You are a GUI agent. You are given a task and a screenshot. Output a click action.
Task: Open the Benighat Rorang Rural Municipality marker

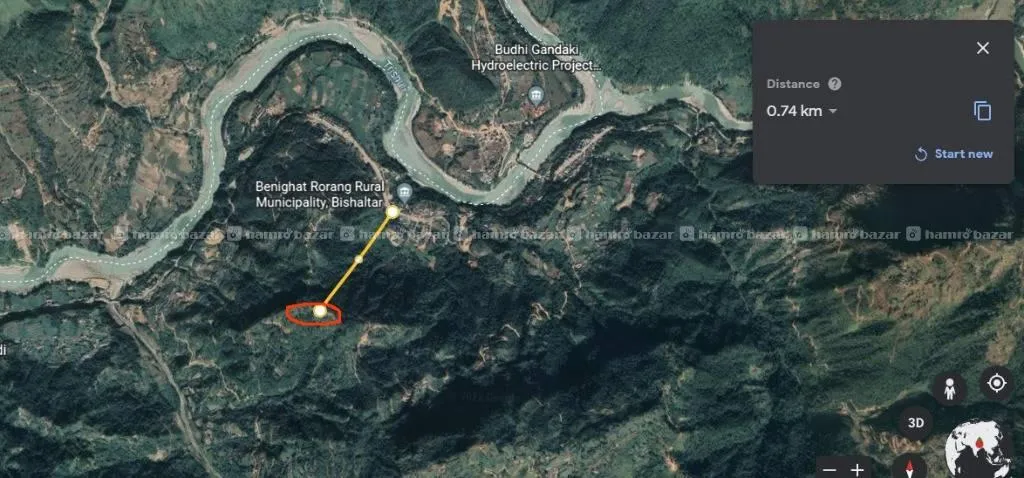(x=404, y=191)
